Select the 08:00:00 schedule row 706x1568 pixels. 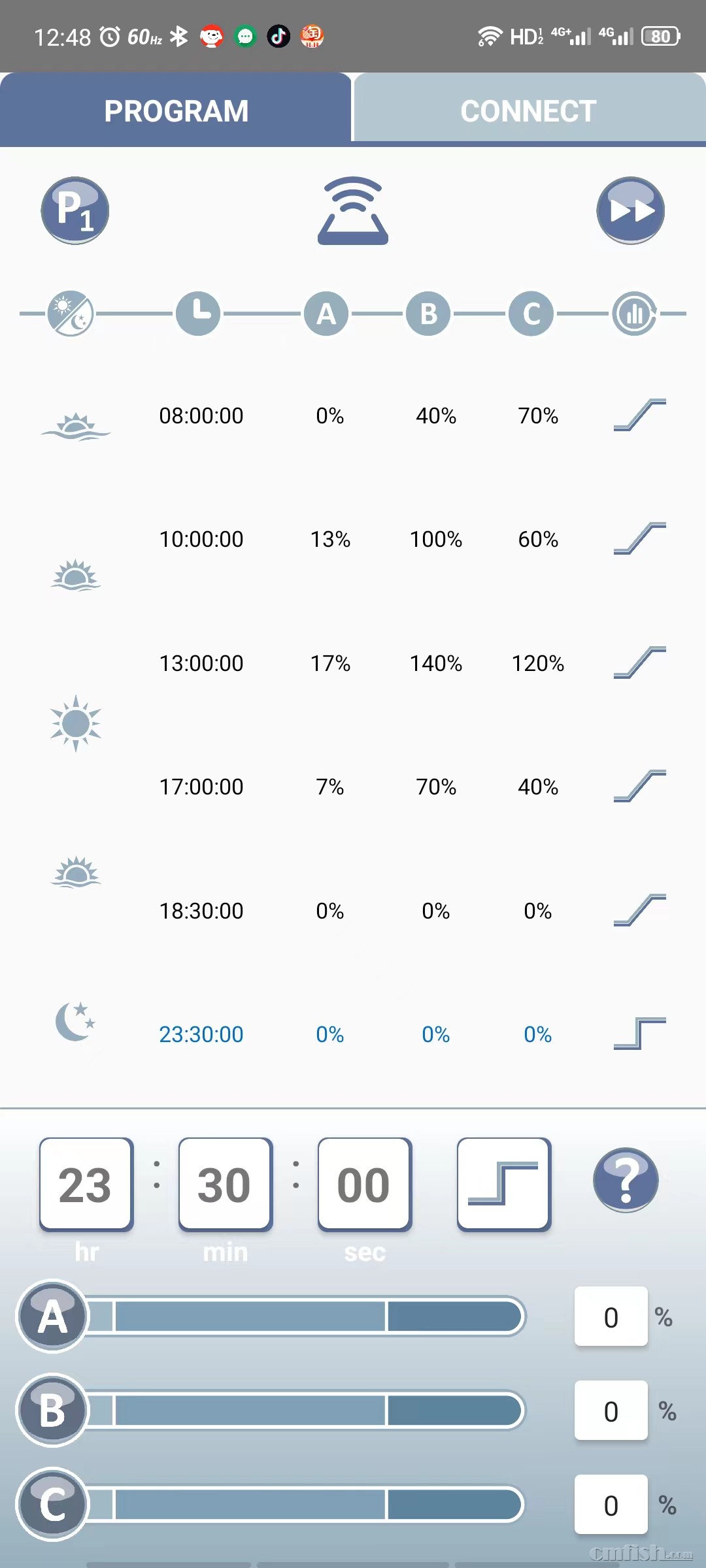pyautogui.click(x=201, y=416)
